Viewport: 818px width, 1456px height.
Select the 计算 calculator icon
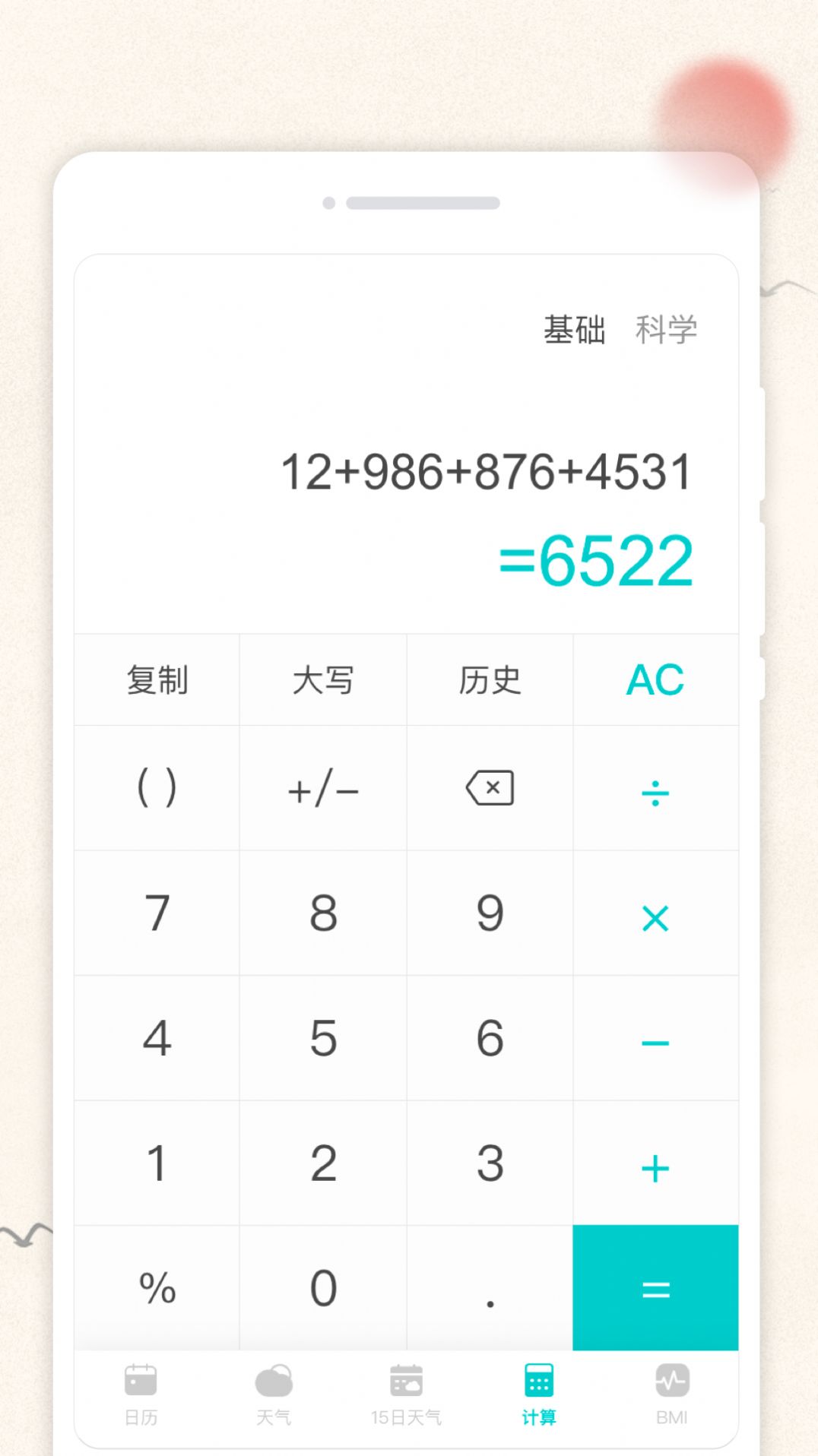pyautogui.click(x=538, y=1380)
